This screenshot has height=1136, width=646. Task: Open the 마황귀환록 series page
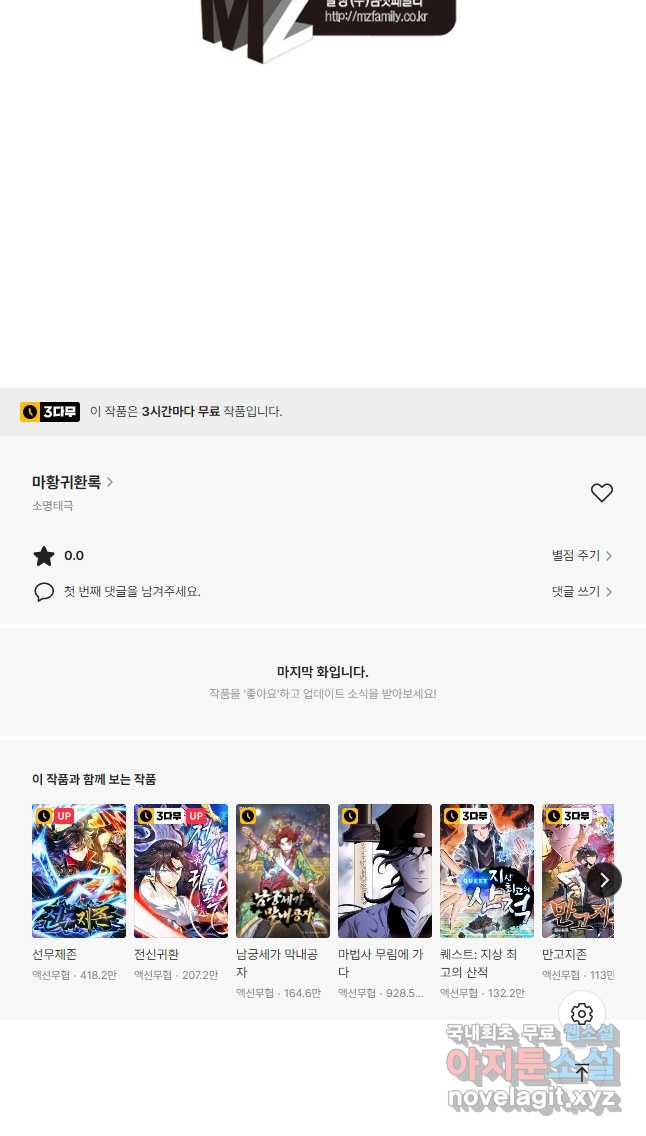pos(72,482)
